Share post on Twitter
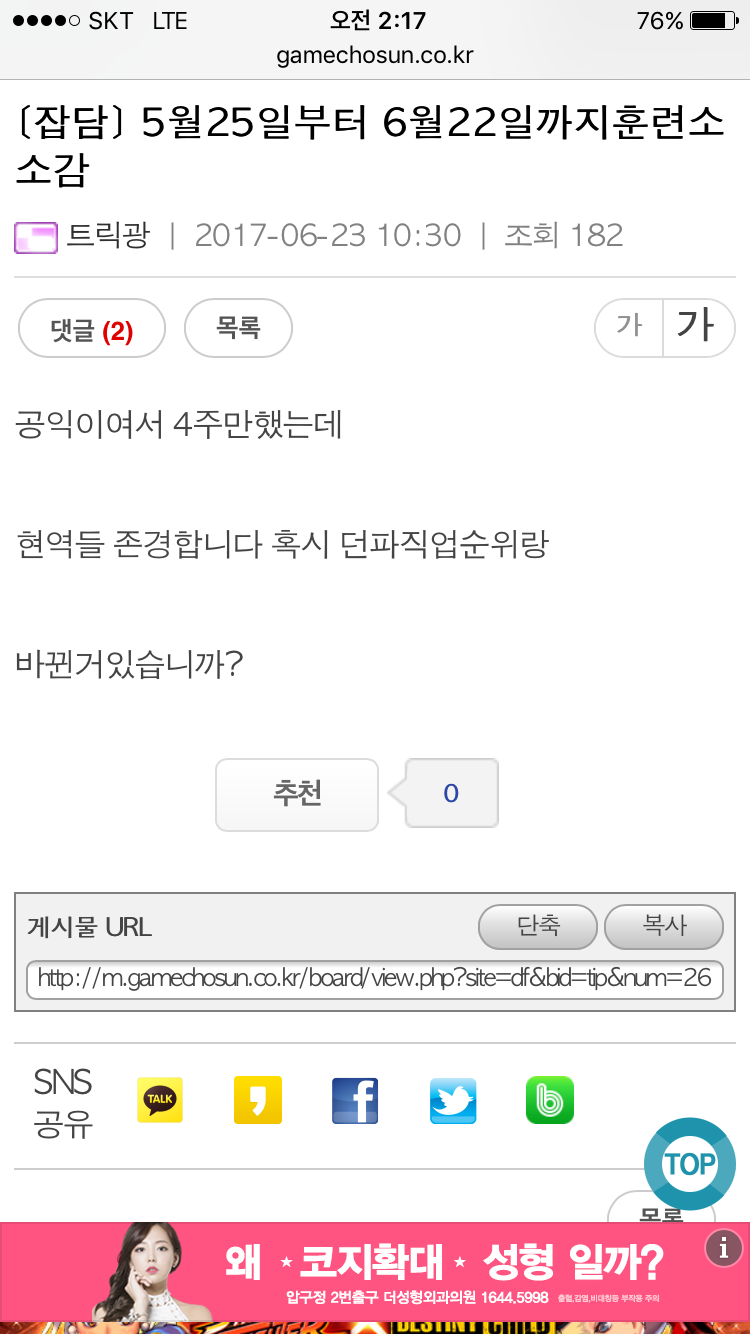Viewport: 750px width, 1334px height. (x=453, y=1100)
